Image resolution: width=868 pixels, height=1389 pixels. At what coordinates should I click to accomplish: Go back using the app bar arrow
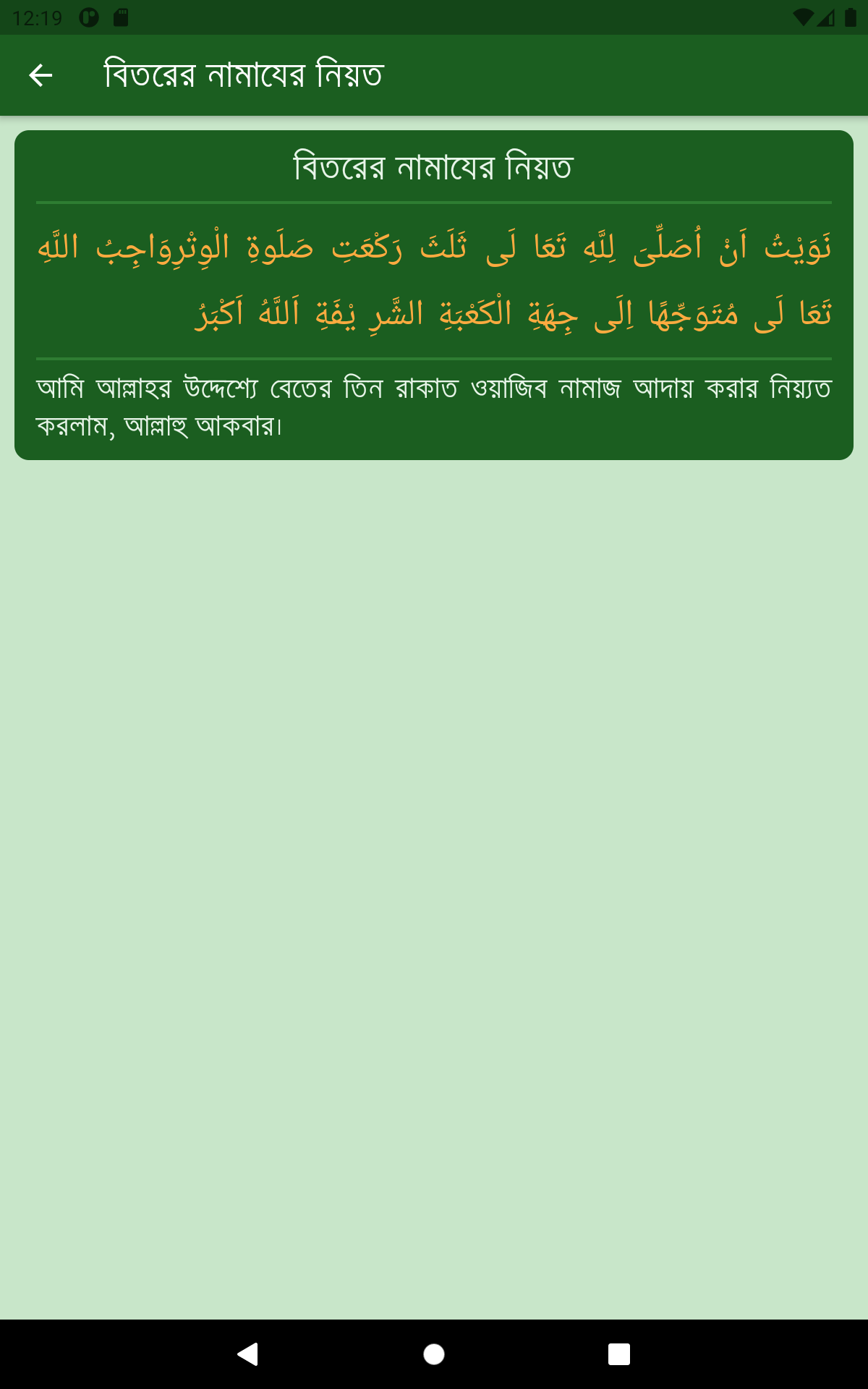[x=41, y=75]
